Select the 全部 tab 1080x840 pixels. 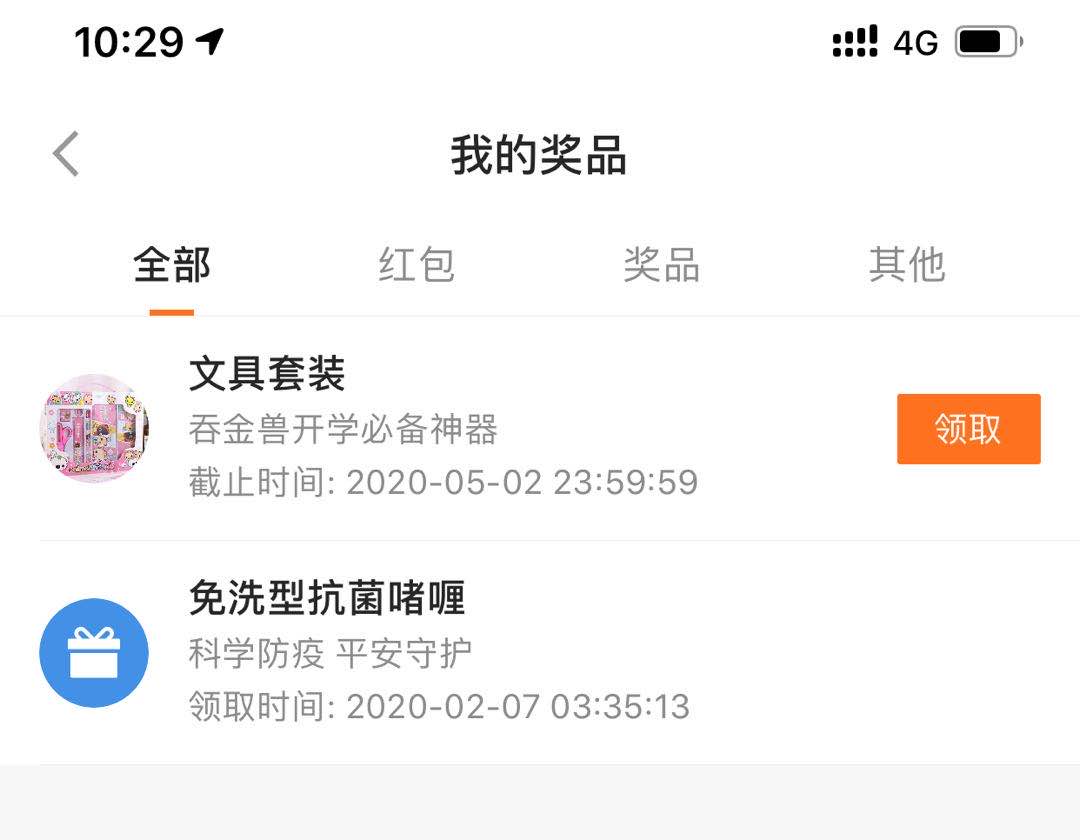point(172,266)
